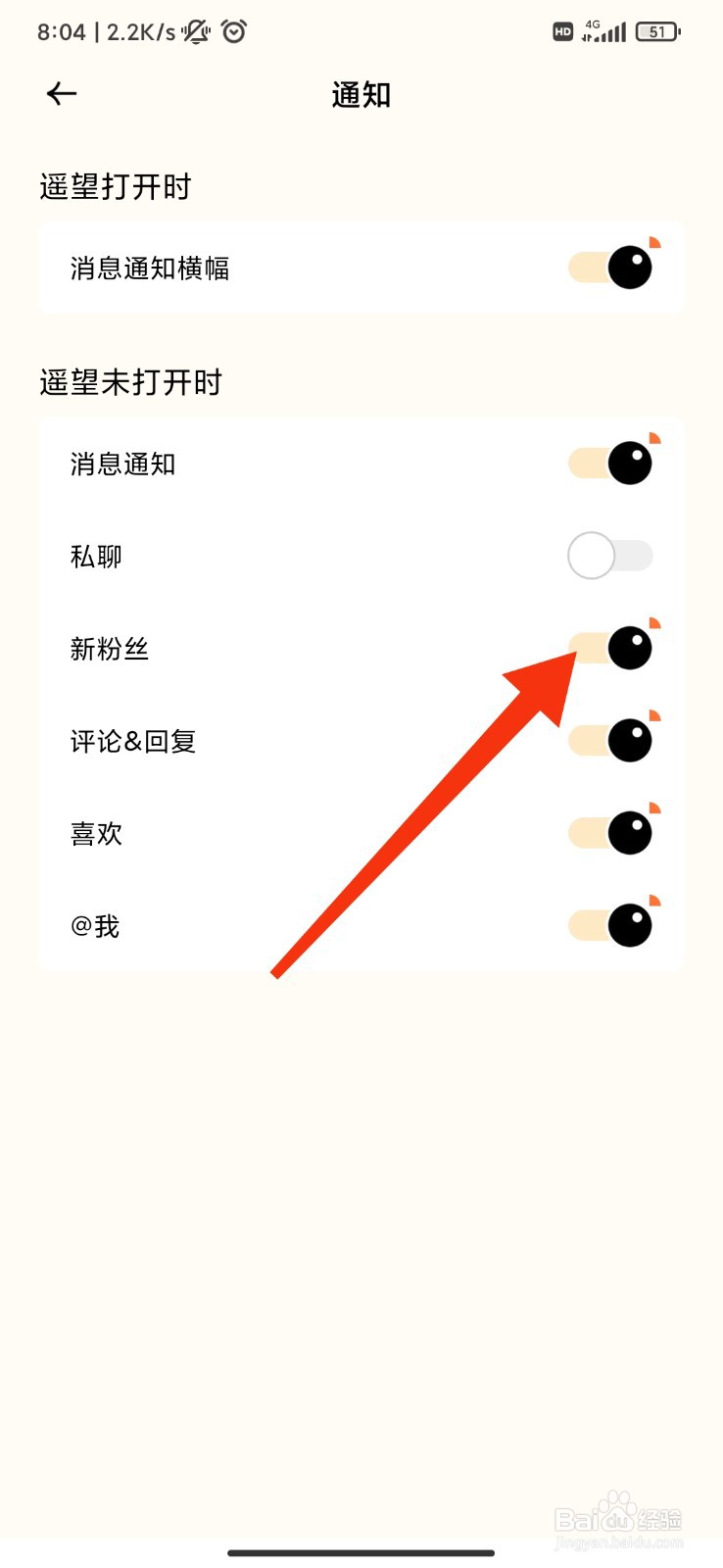Tap the back arrow to exit notifications
This screenshot has height=1568, width=723.
(x=61, y=93)
